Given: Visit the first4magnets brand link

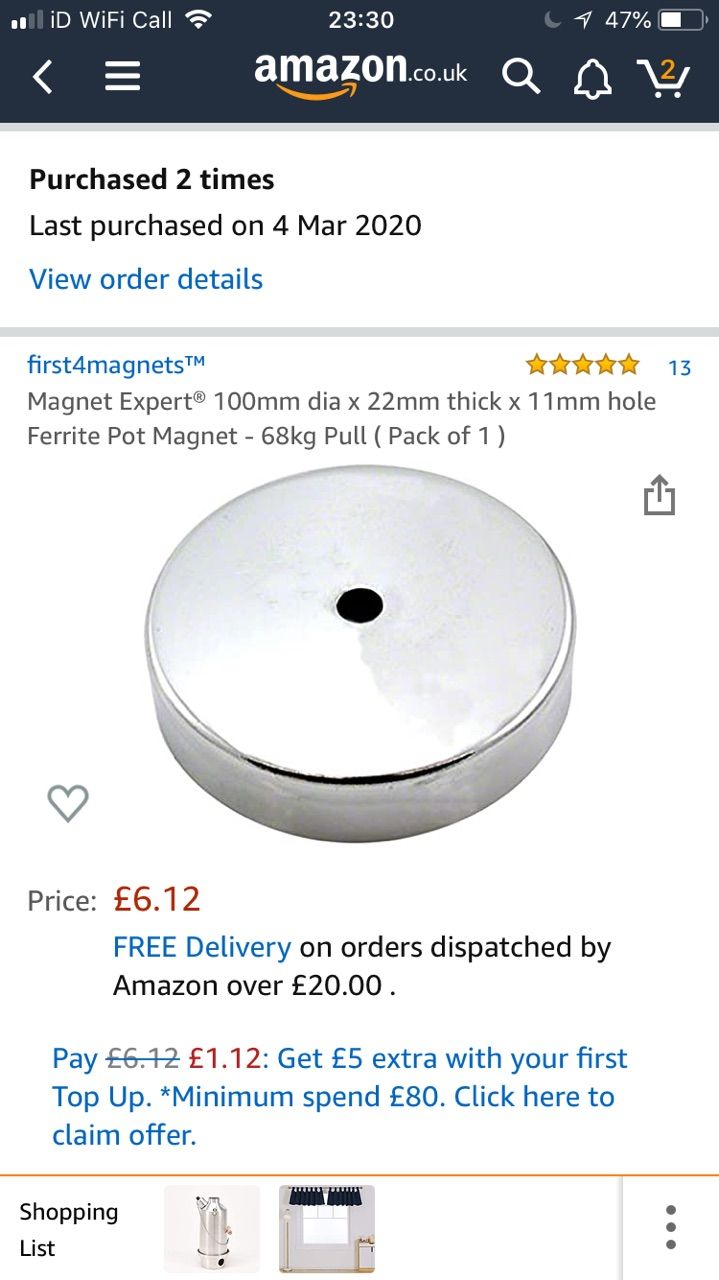Looking at the screenshot, I should pos(116,365).
